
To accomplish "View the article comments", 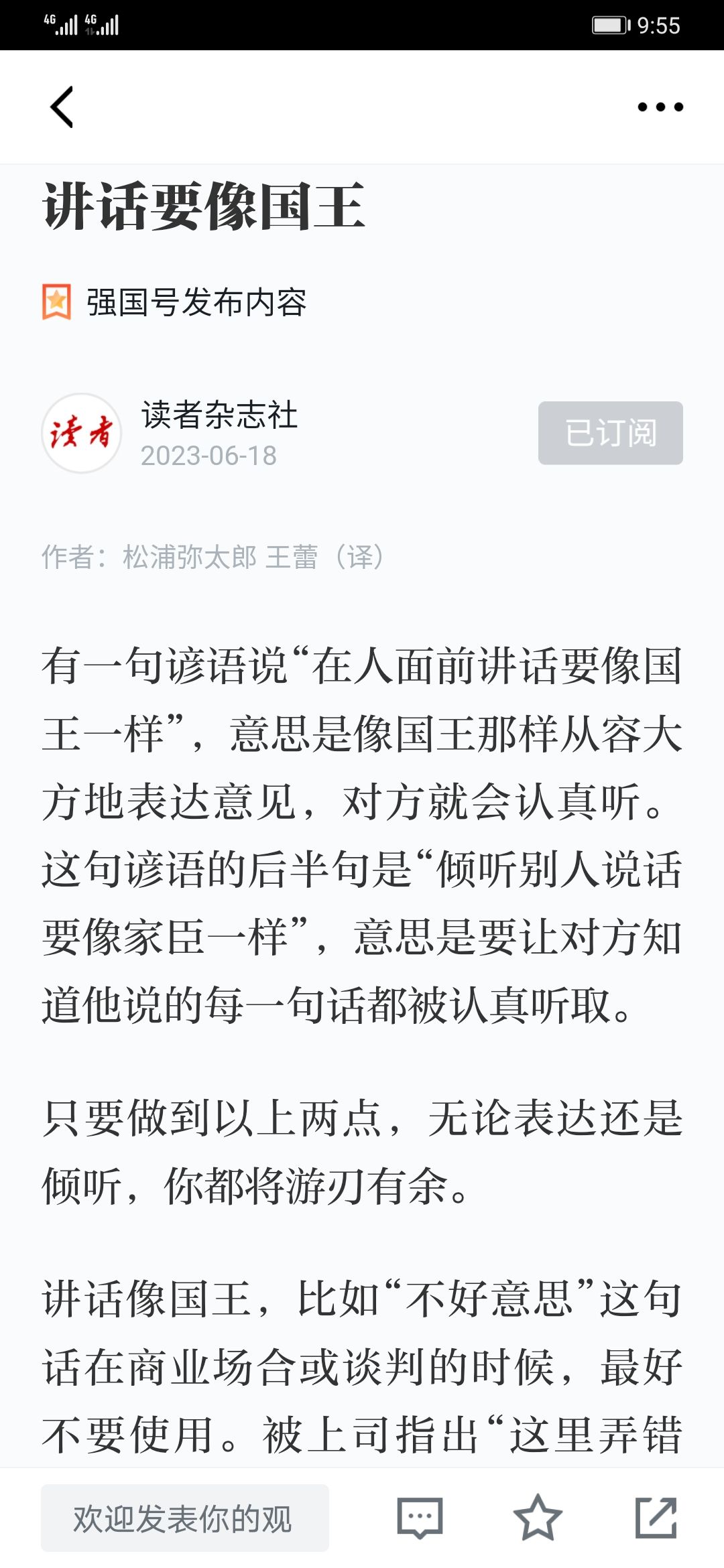I will (420, 1518).
